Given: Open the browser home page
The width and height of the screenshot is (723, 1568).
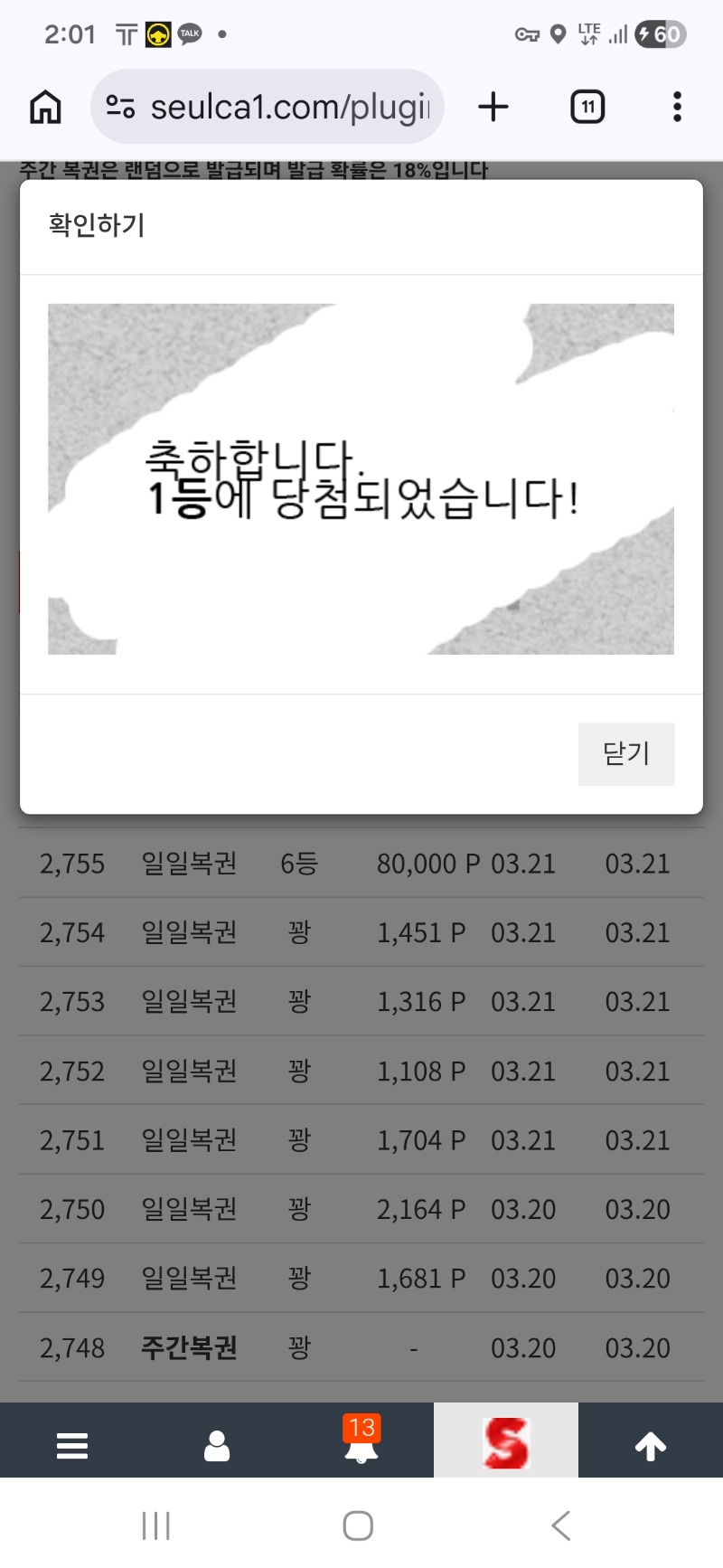Looking at the screenshot, I should point(45,107).
